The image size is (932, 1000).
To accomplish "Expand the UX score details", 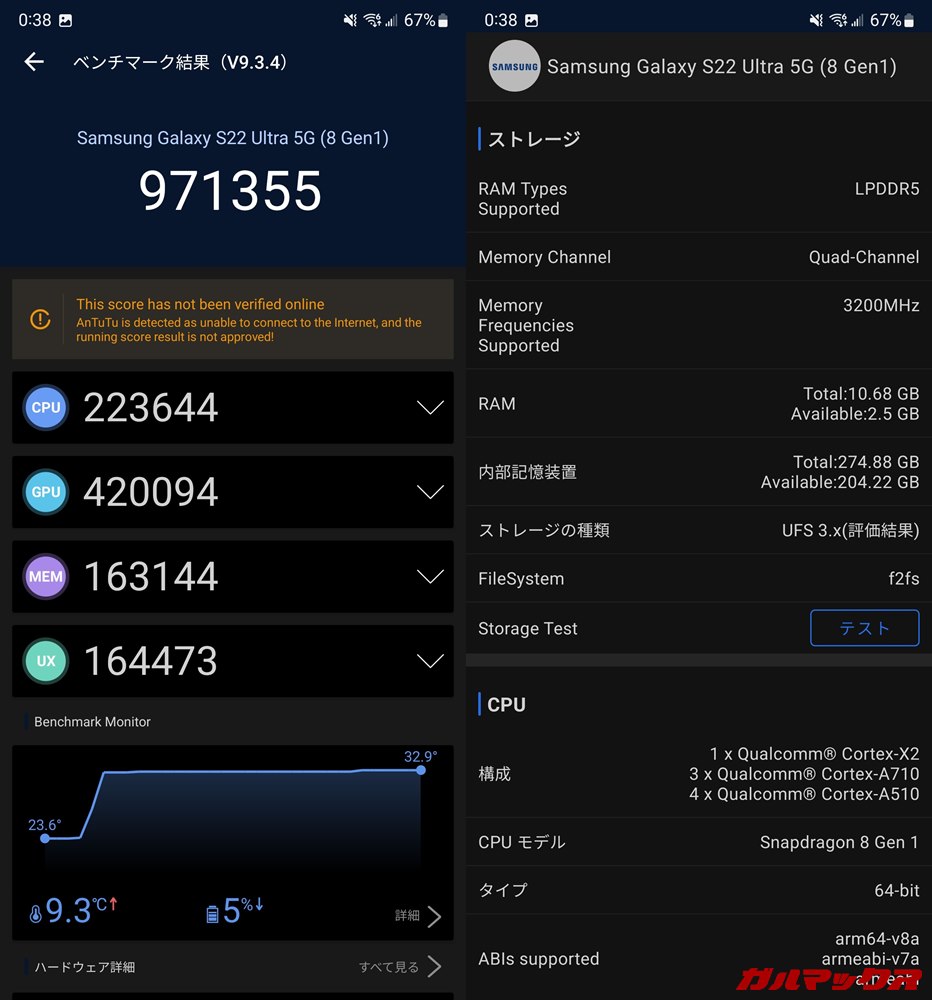I will [430, 661].
